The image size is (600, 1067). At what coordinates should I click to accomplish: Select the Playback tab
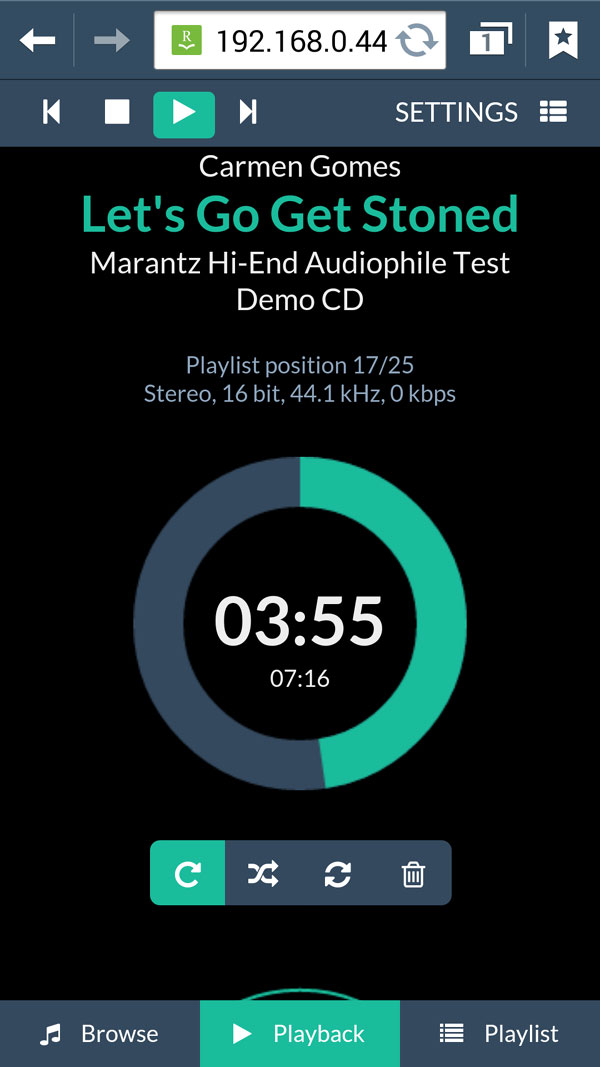pos(300,1034)
